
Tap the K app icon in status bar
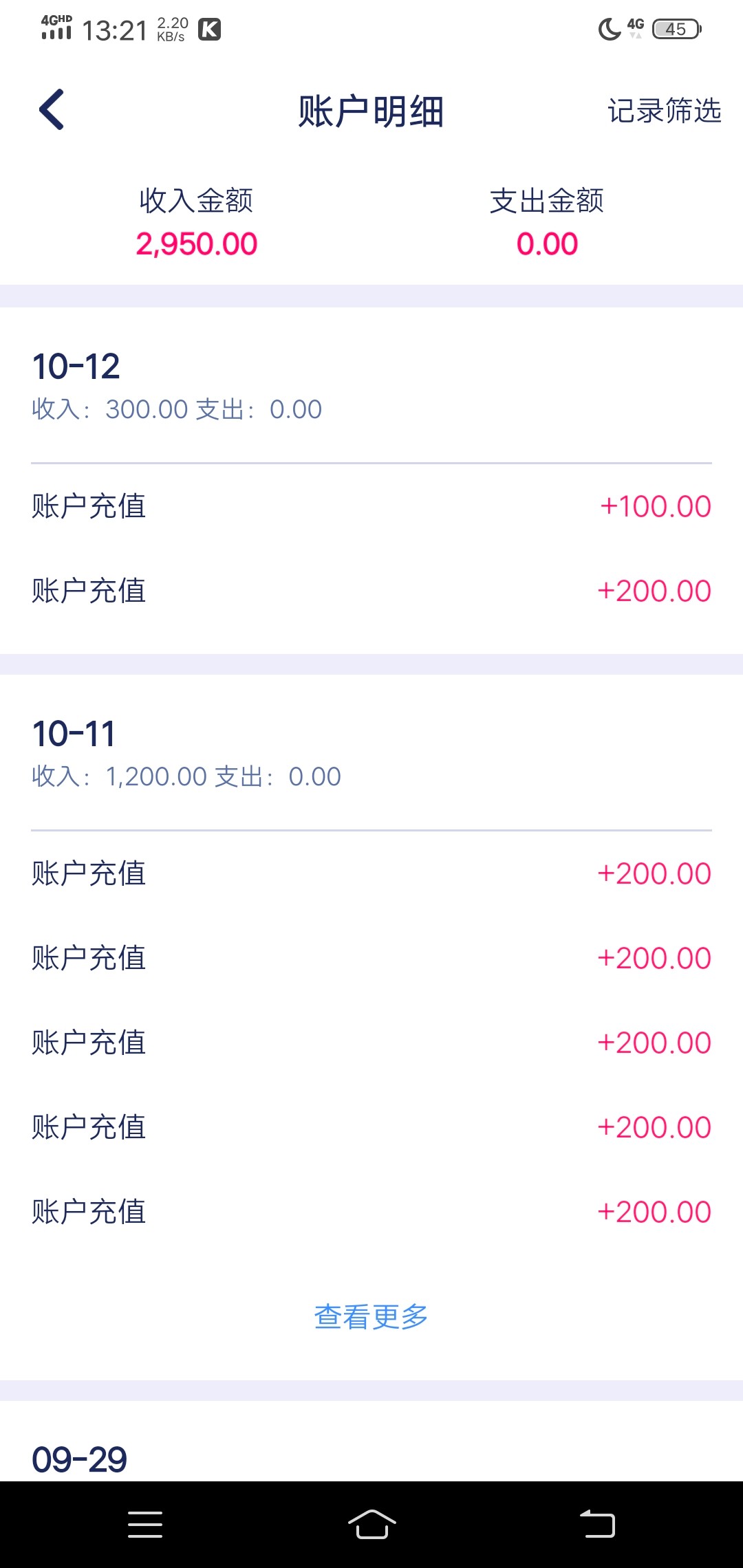point(208,28)
